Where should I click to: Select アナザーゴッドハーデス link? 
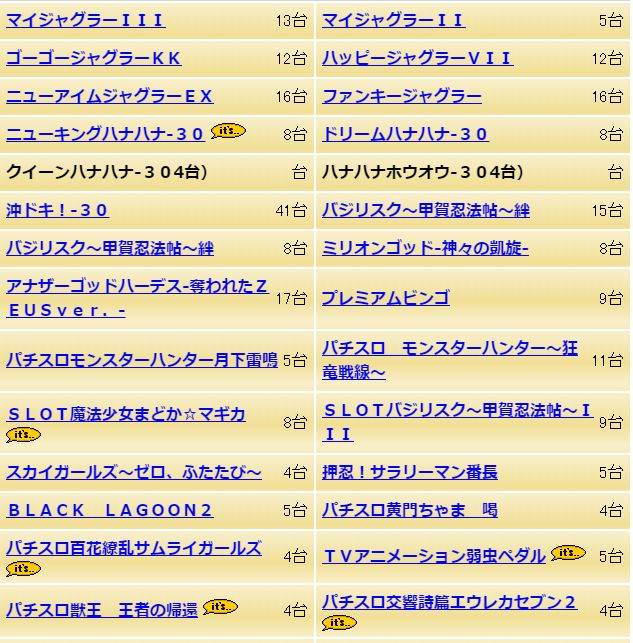[x=137, y=286]
